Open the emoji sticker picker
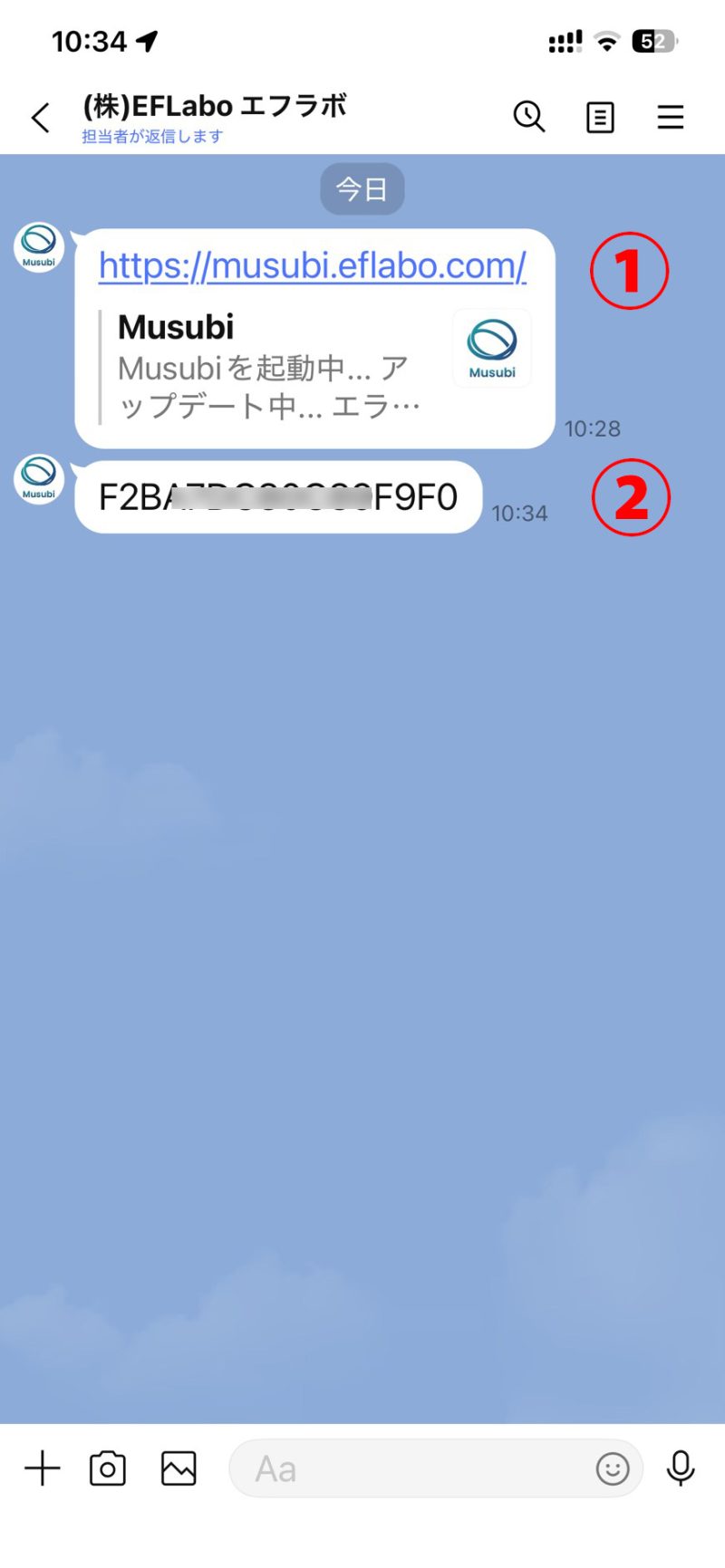The image size is (725, 1568). pos(613,1468)
